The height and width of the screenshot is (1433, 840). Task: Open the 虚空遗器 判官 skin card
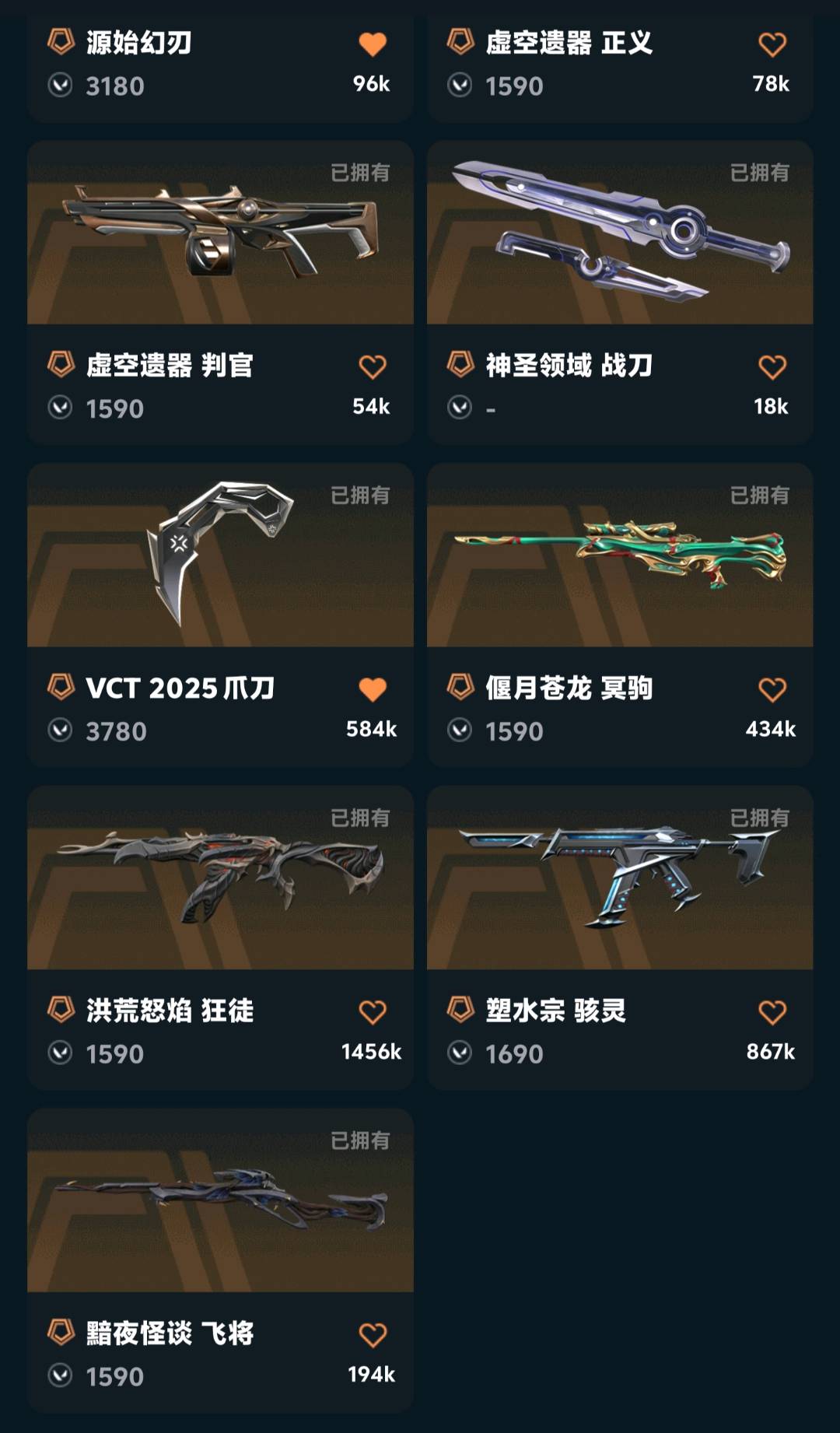[220, 233]
